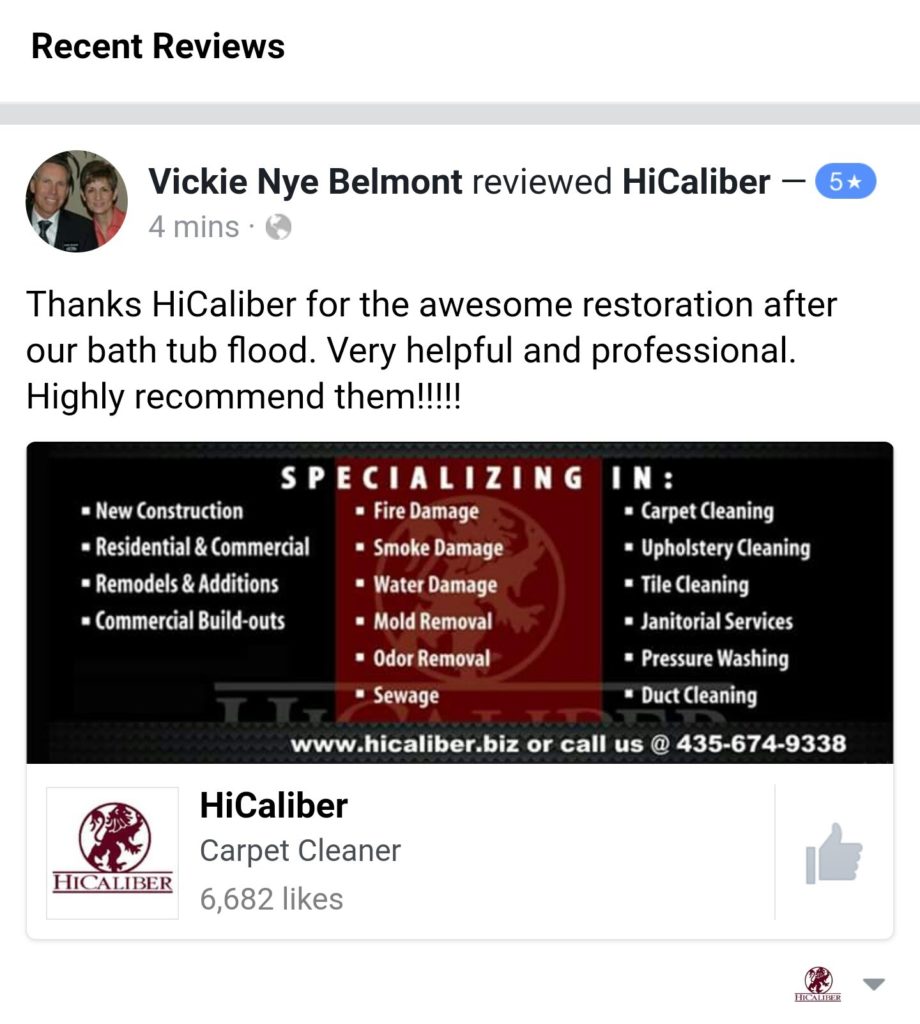
Task: Like the HiCaliber page with thumbs-up
Action: pos(833,853)
